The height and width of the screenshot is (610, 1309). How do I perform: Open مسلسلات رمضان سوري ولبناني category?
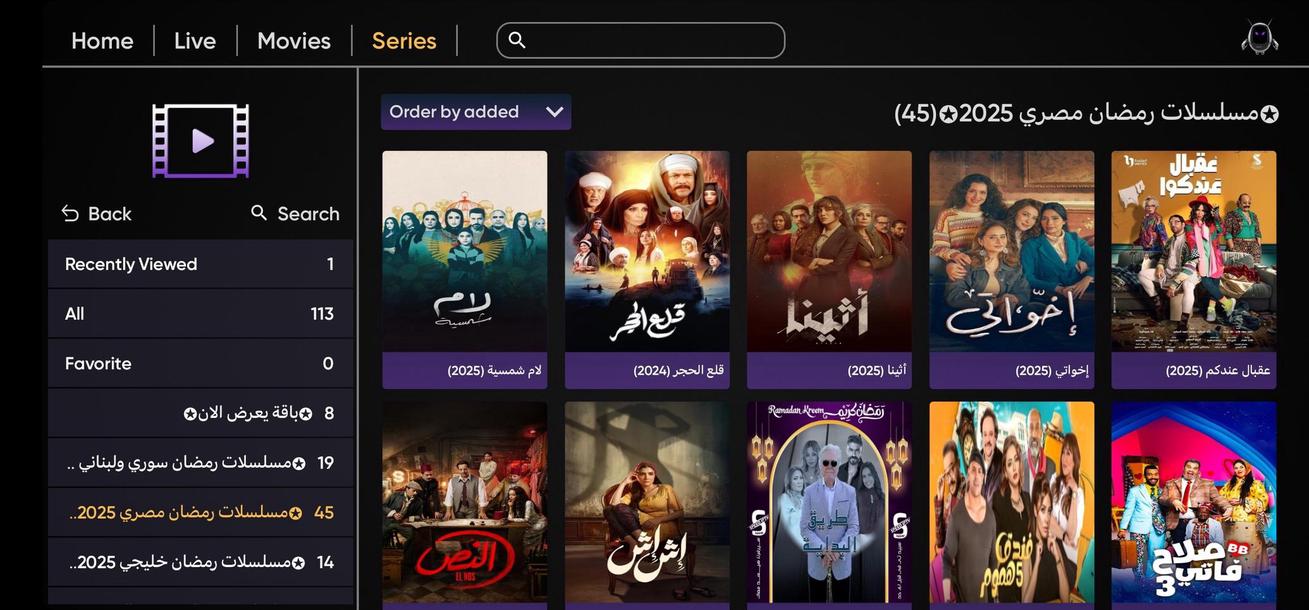200,463
